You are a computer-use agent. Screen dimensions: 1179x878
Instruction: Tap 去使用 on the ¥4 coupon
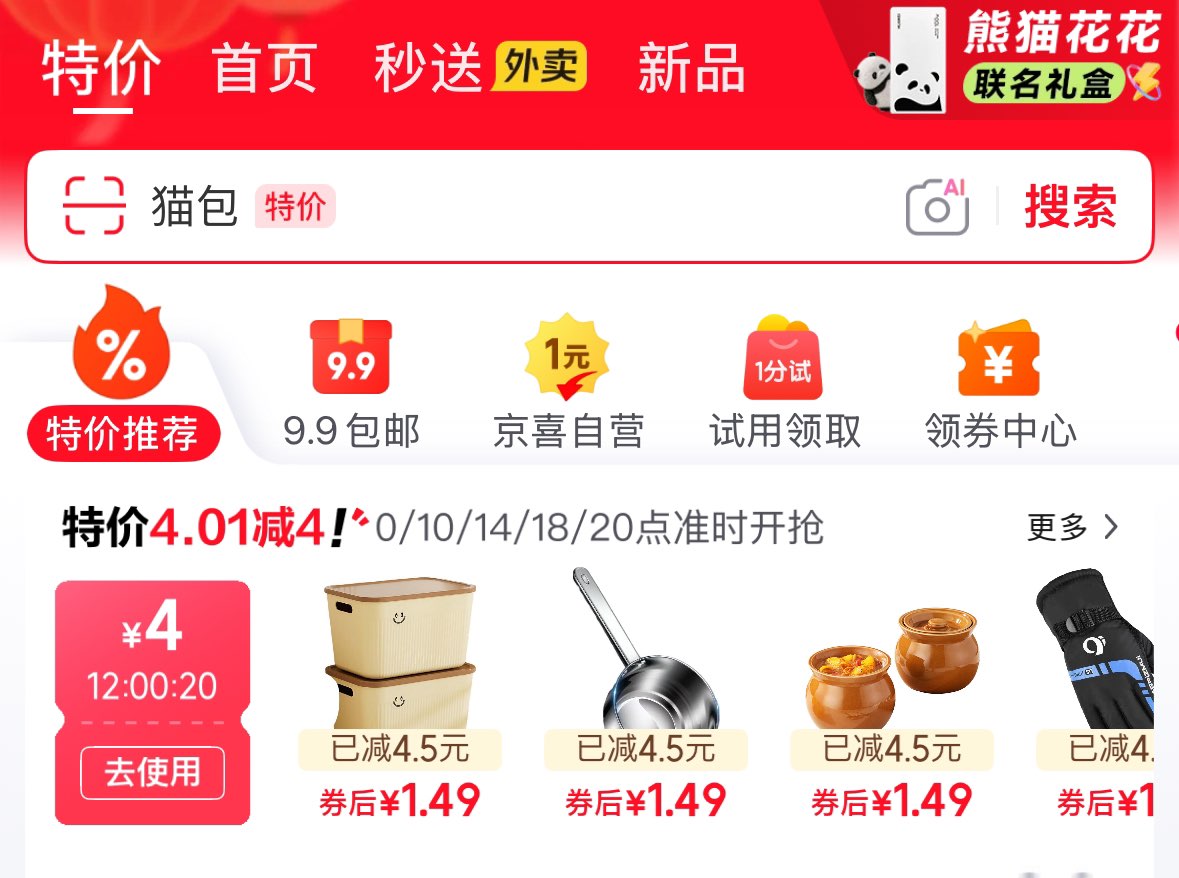pyautogui.click(x=153, y=773)
